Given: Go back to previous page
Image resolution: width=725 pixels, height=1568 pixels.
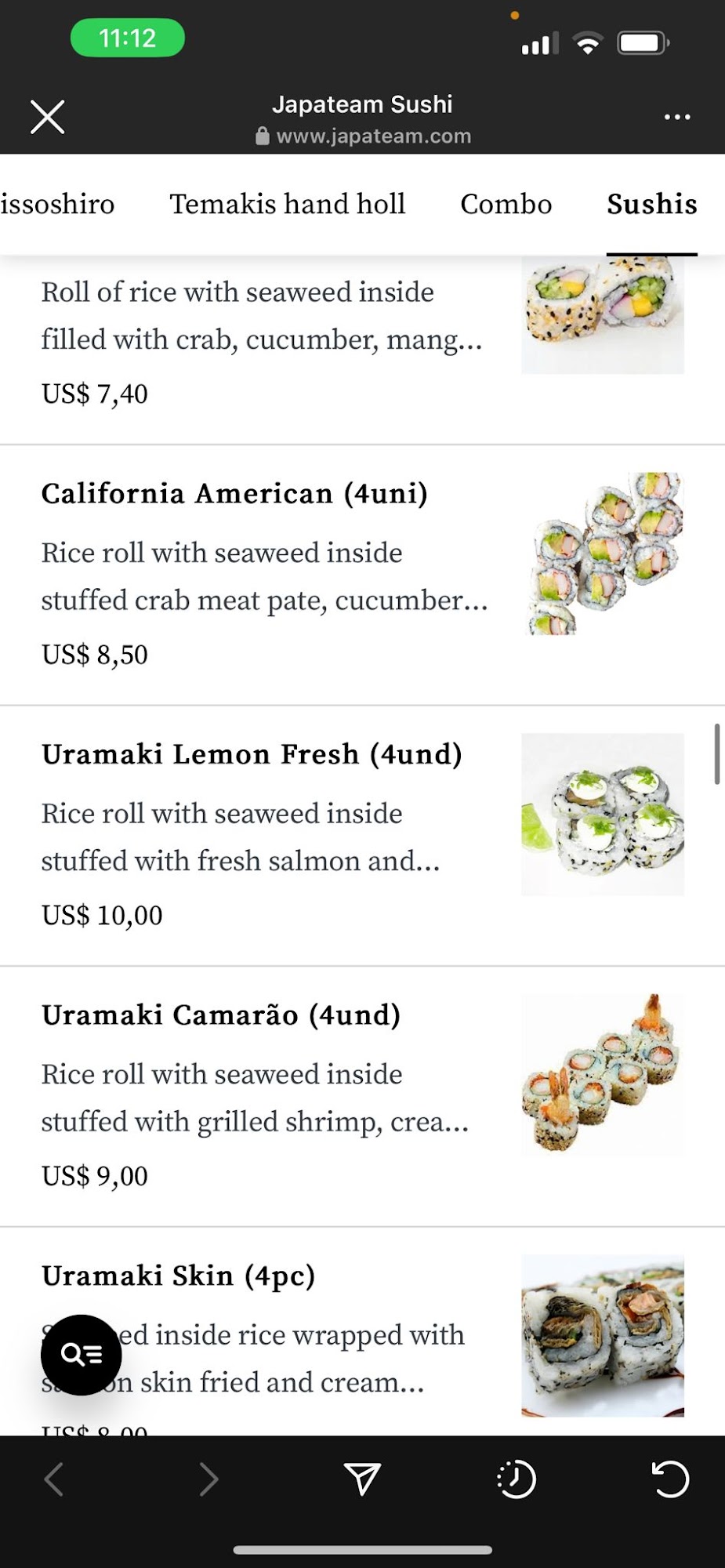Looking at the screenshot, I should (x=53, y=1479).
